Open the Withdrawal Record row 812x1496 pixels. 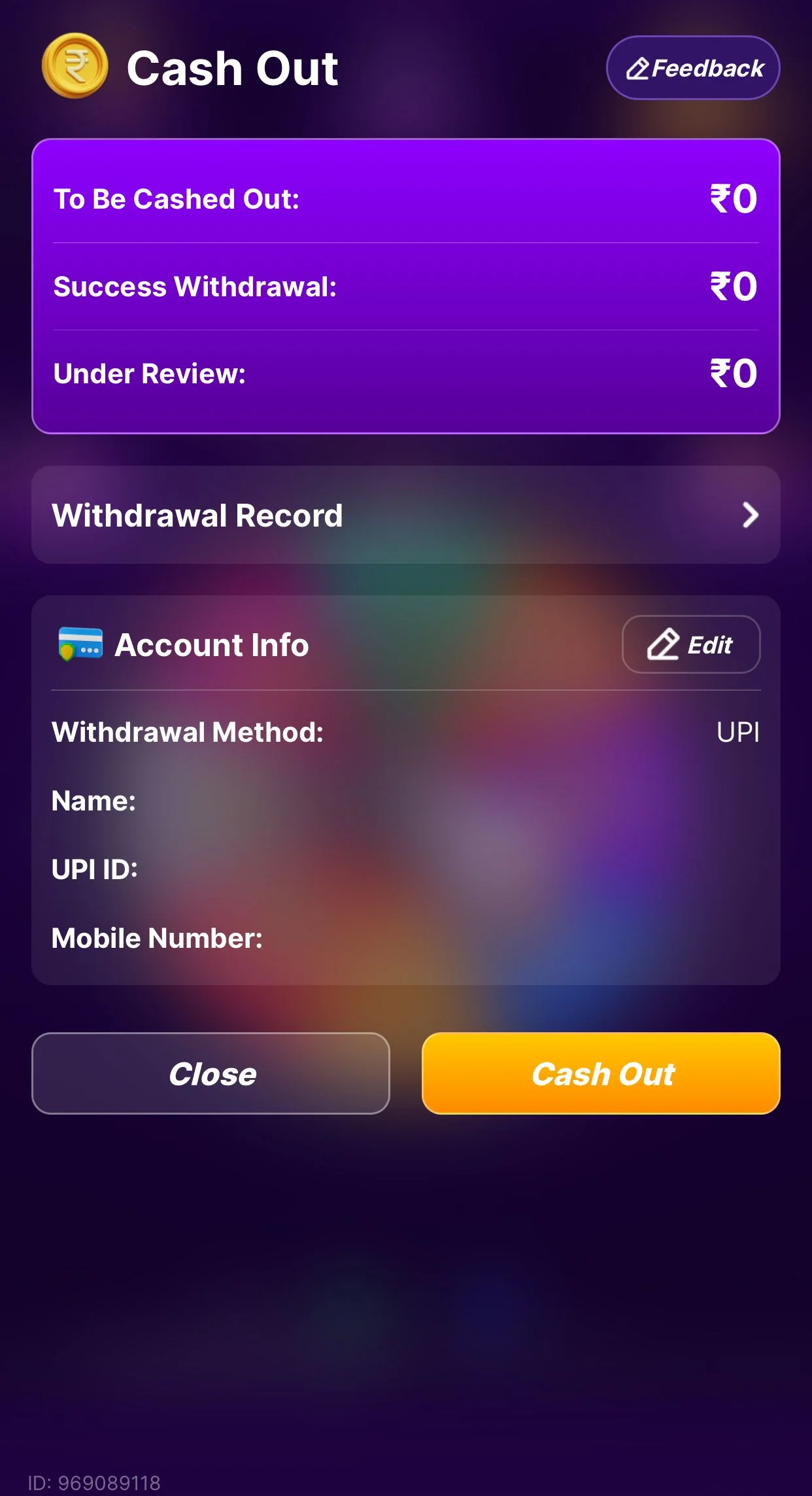406,515
